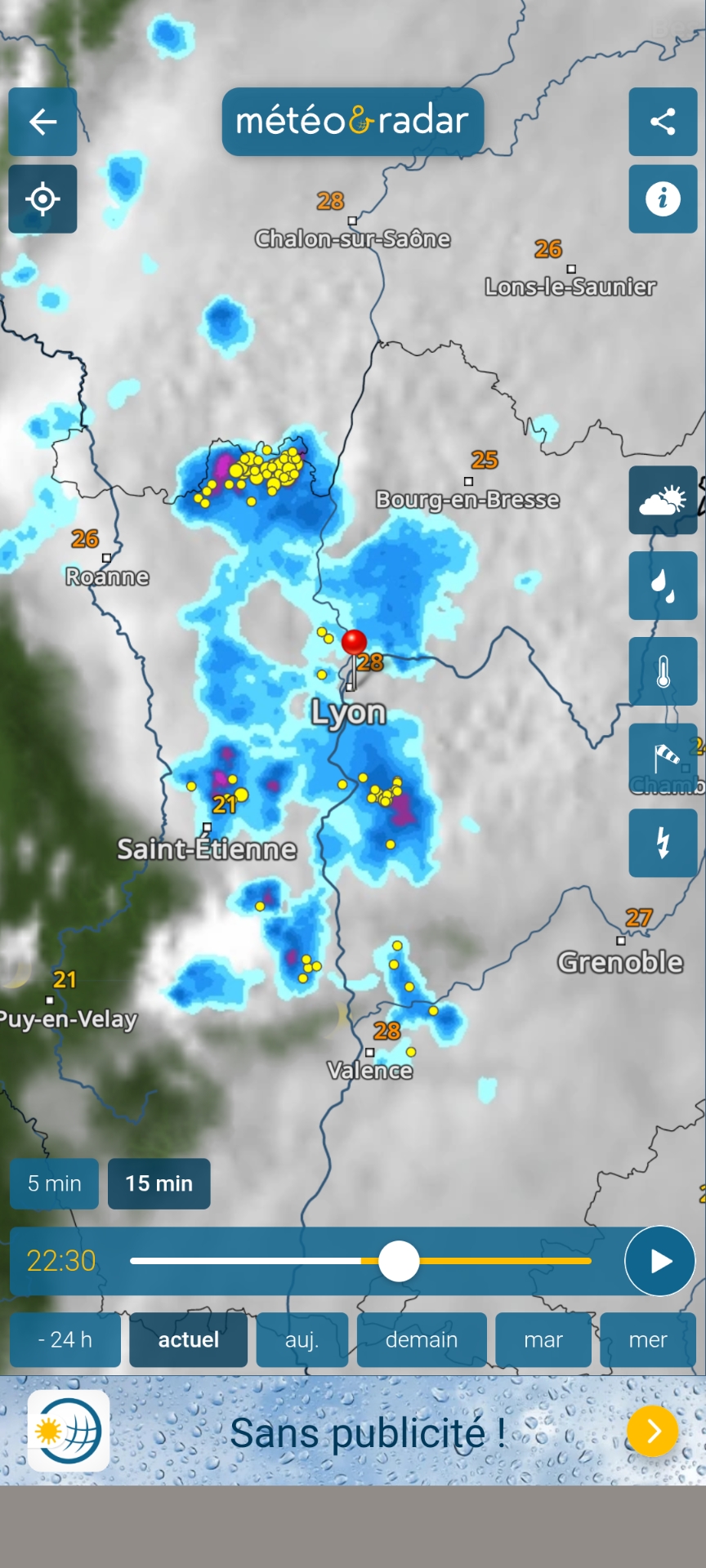Go back using the arrow button
This screenshot has height=1568, width=706.
click(42, 122)
